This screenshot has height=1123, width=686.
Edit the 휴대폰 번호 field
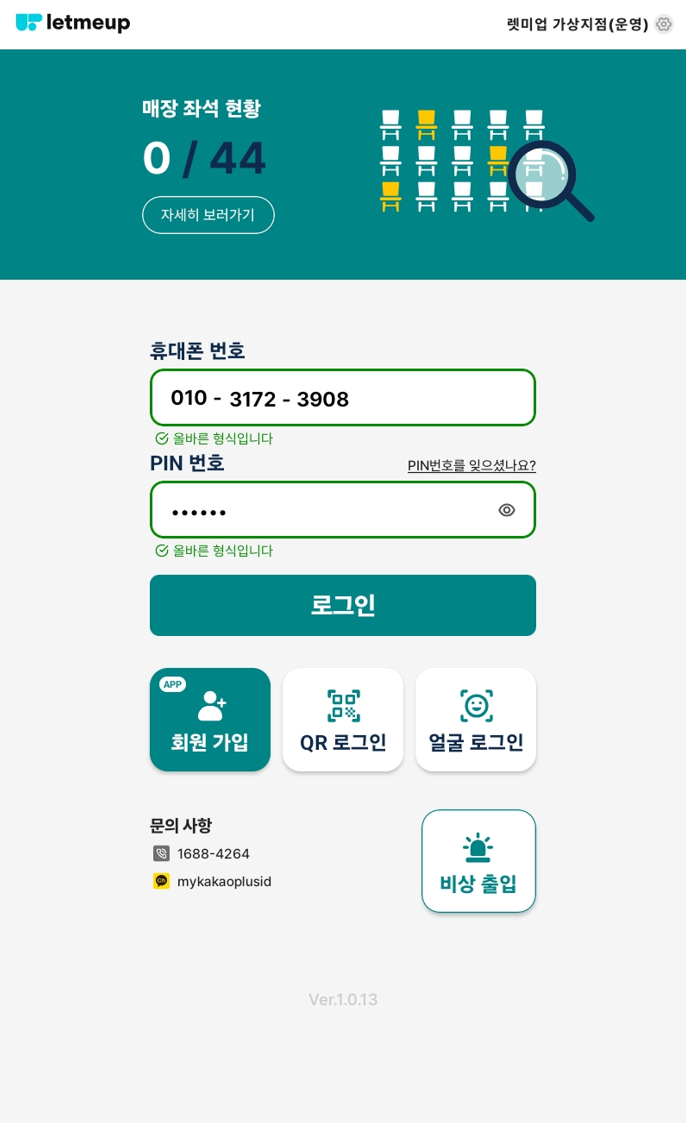(x=342, y=398)
